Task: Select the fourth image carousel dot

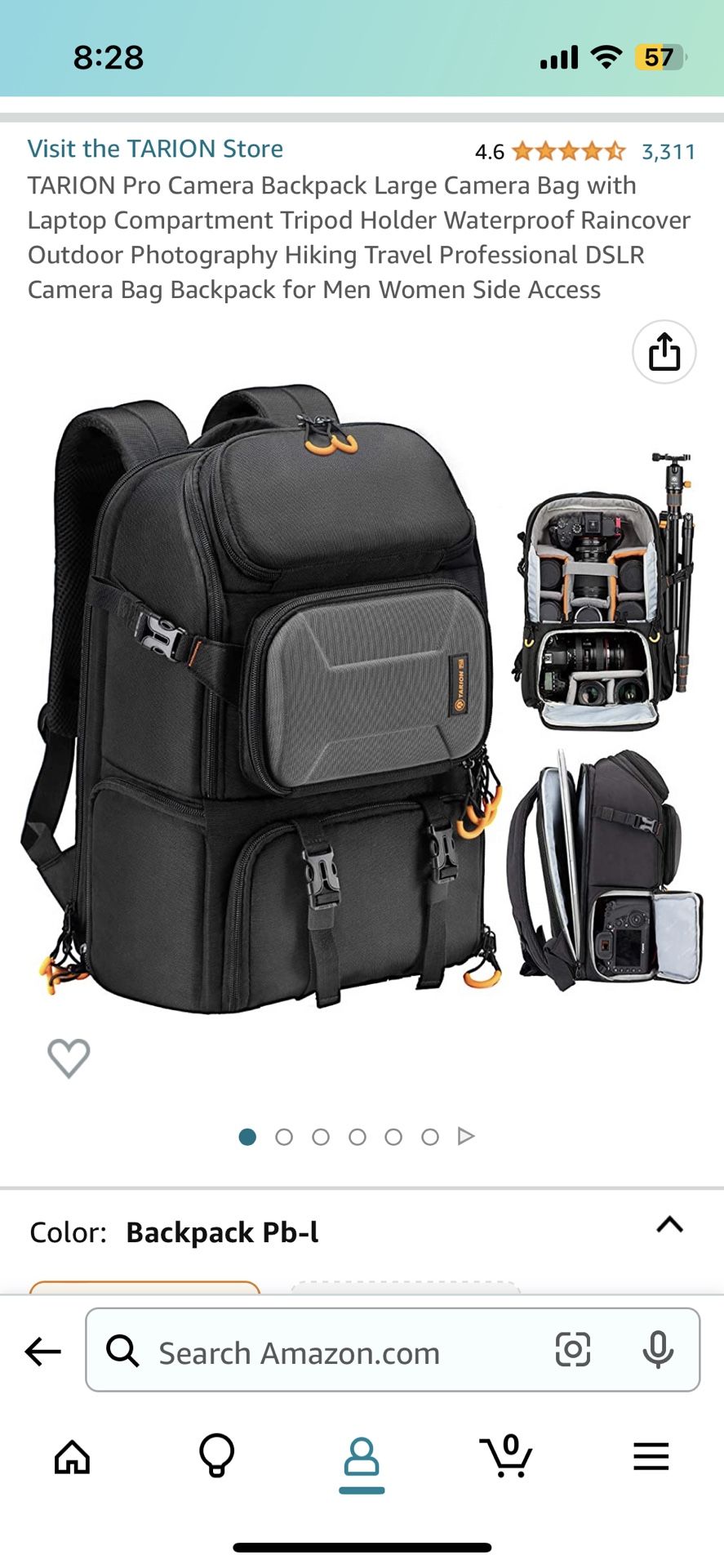Action: [x=358, y=1136]
